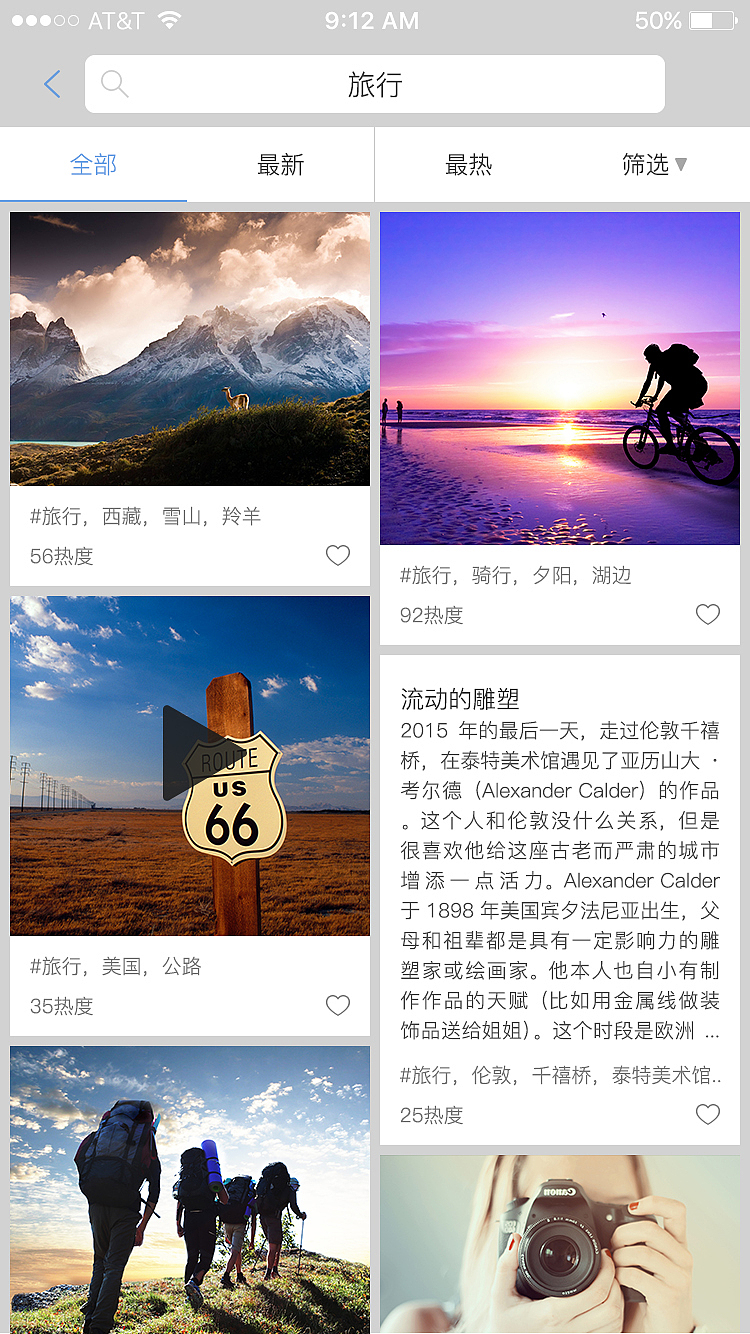Click the heart icon on the snow mountain post

337,555
